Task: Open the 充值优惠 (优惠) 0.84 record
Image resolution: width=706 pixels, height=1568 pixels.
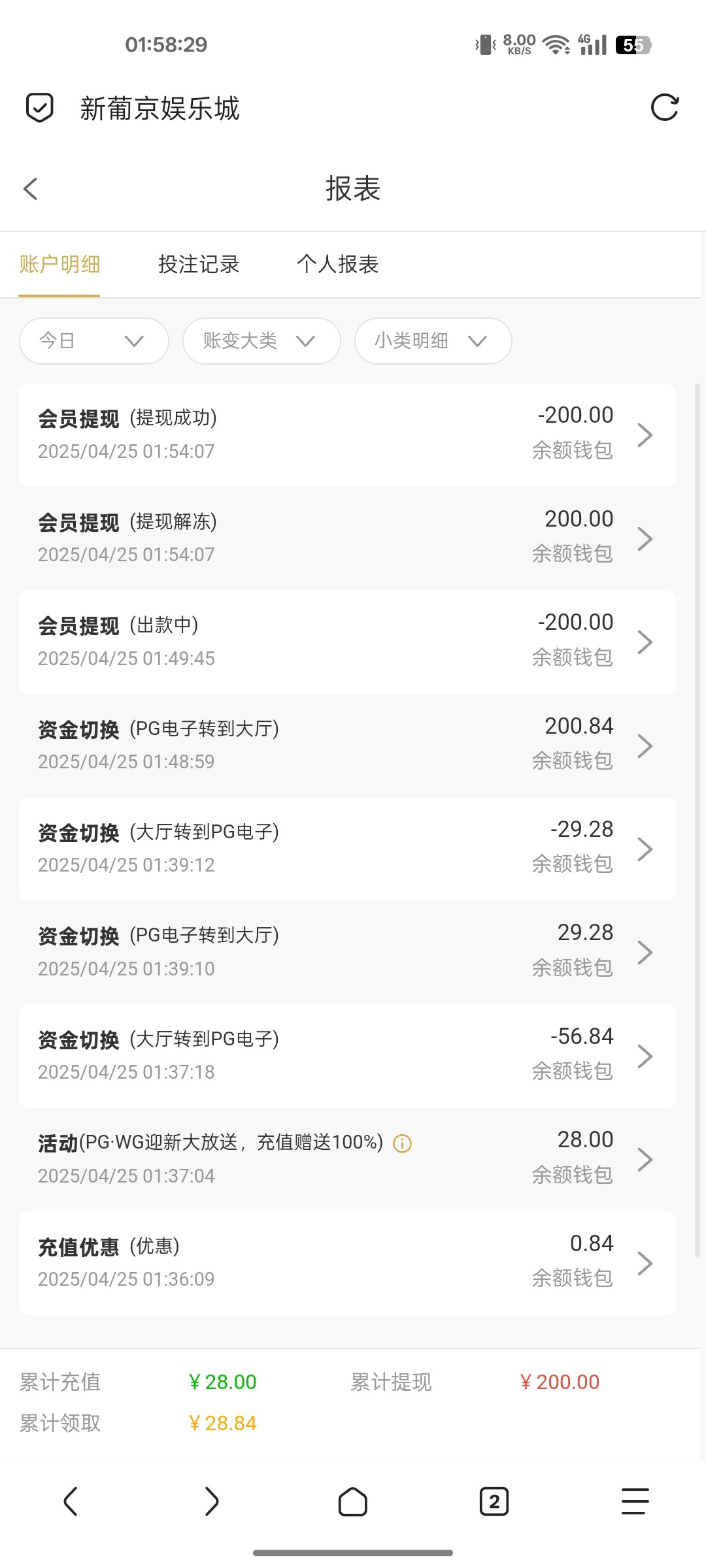Action: [x=347, y=1263]
